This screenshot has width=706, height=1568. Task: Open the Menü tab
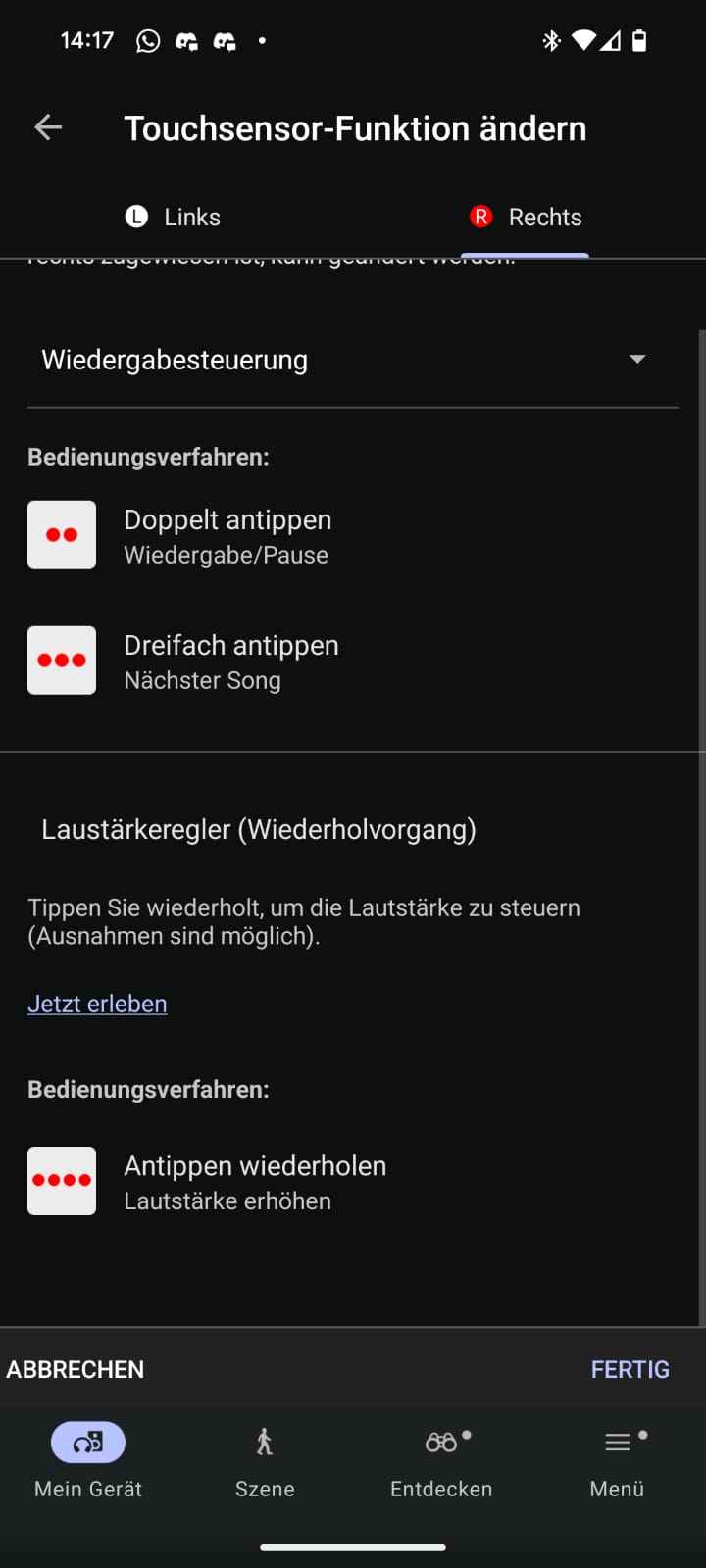617,1460
